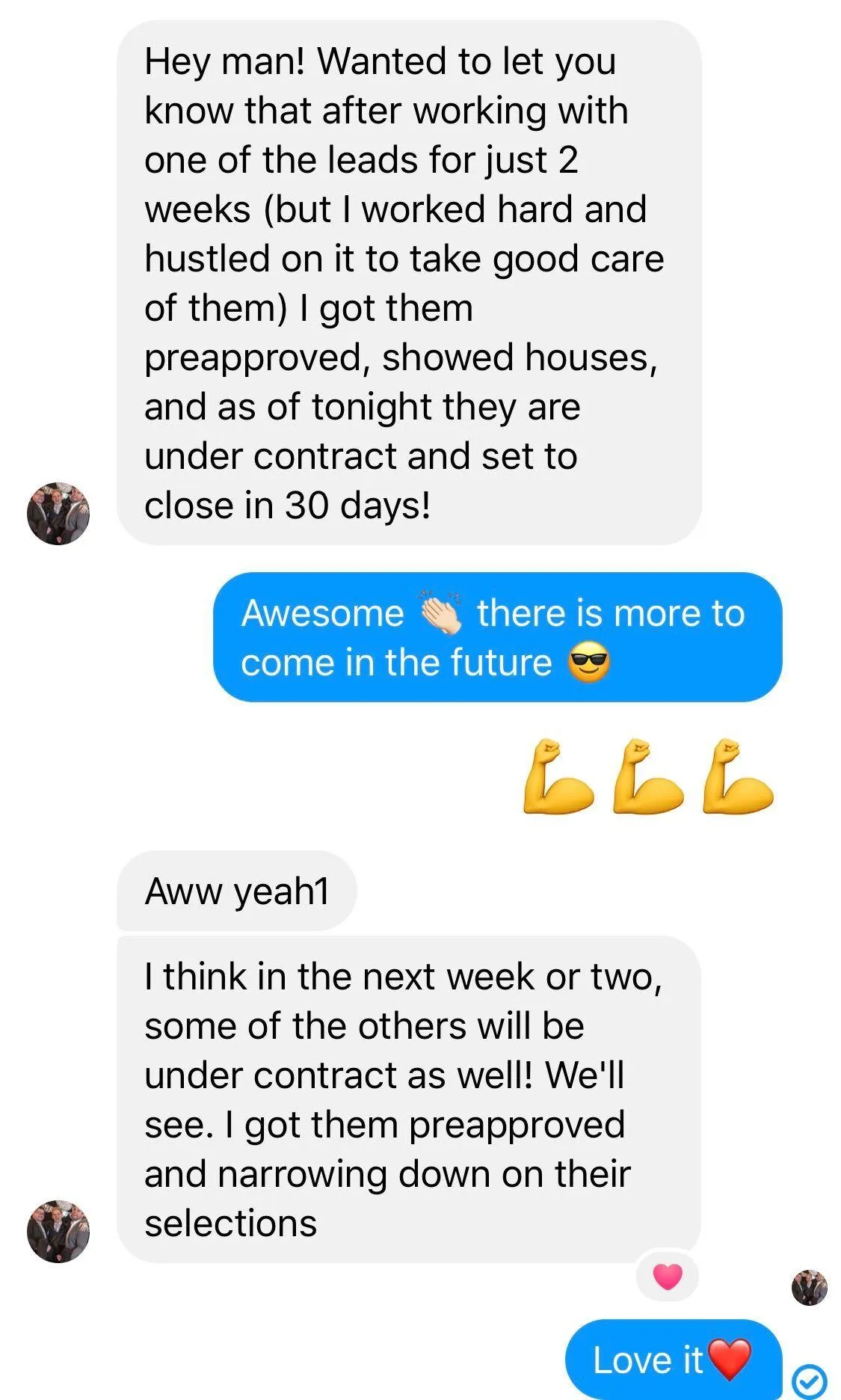This screenshot has height=1400, width=841.
Task: Tap the 'Love it' message bubble
Action: 674,1359
